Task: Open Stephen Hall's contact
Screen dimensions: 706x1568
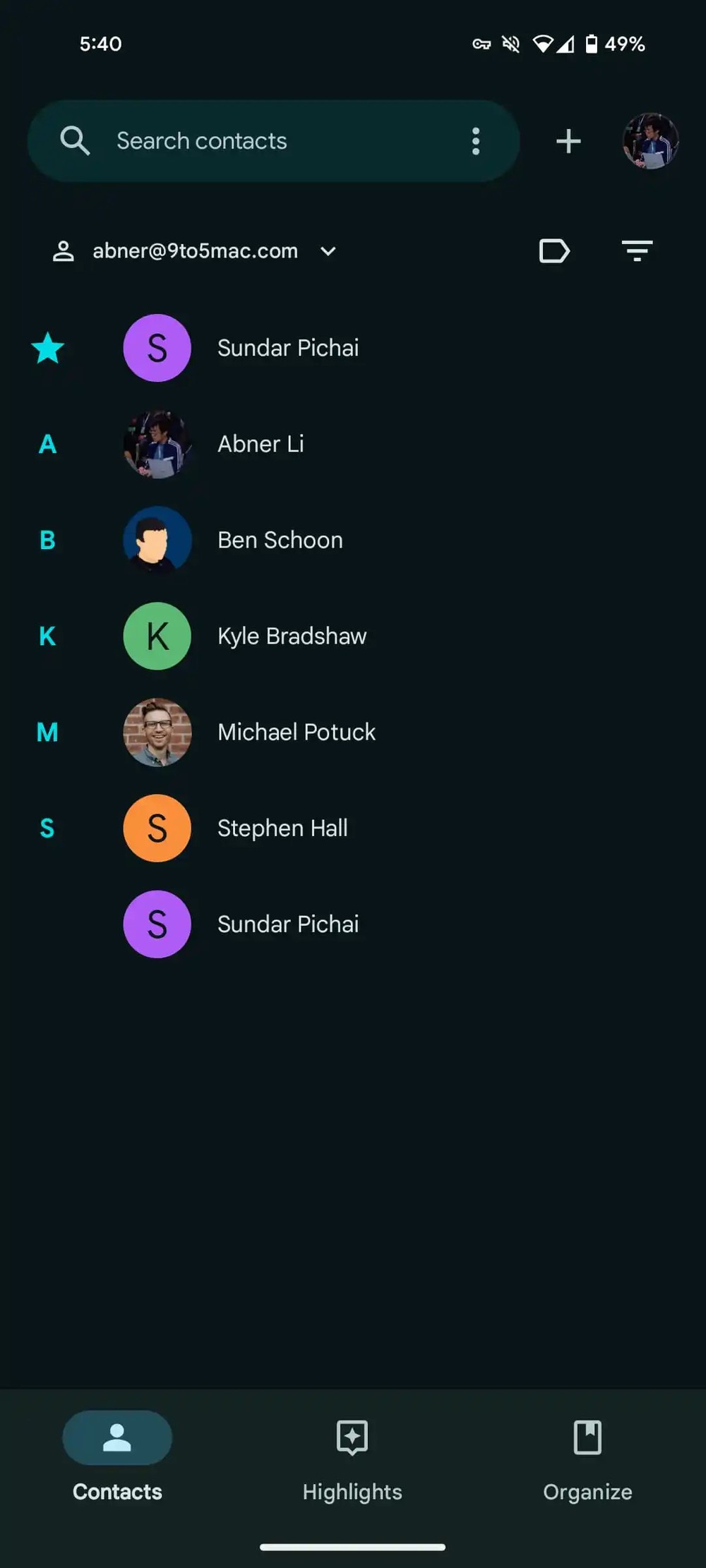Action: tap(353, 828)
